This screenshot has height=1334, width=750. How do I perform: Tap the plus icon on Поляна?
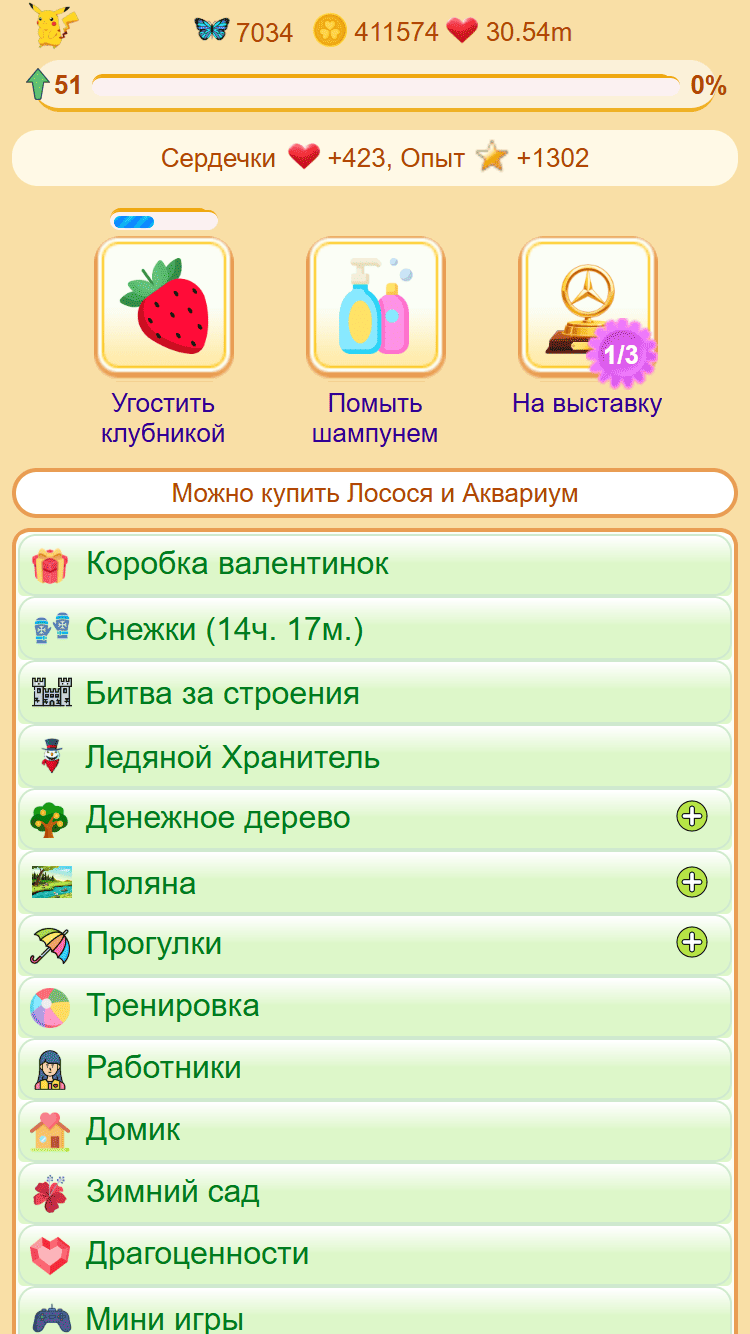(x=692, y=882)
